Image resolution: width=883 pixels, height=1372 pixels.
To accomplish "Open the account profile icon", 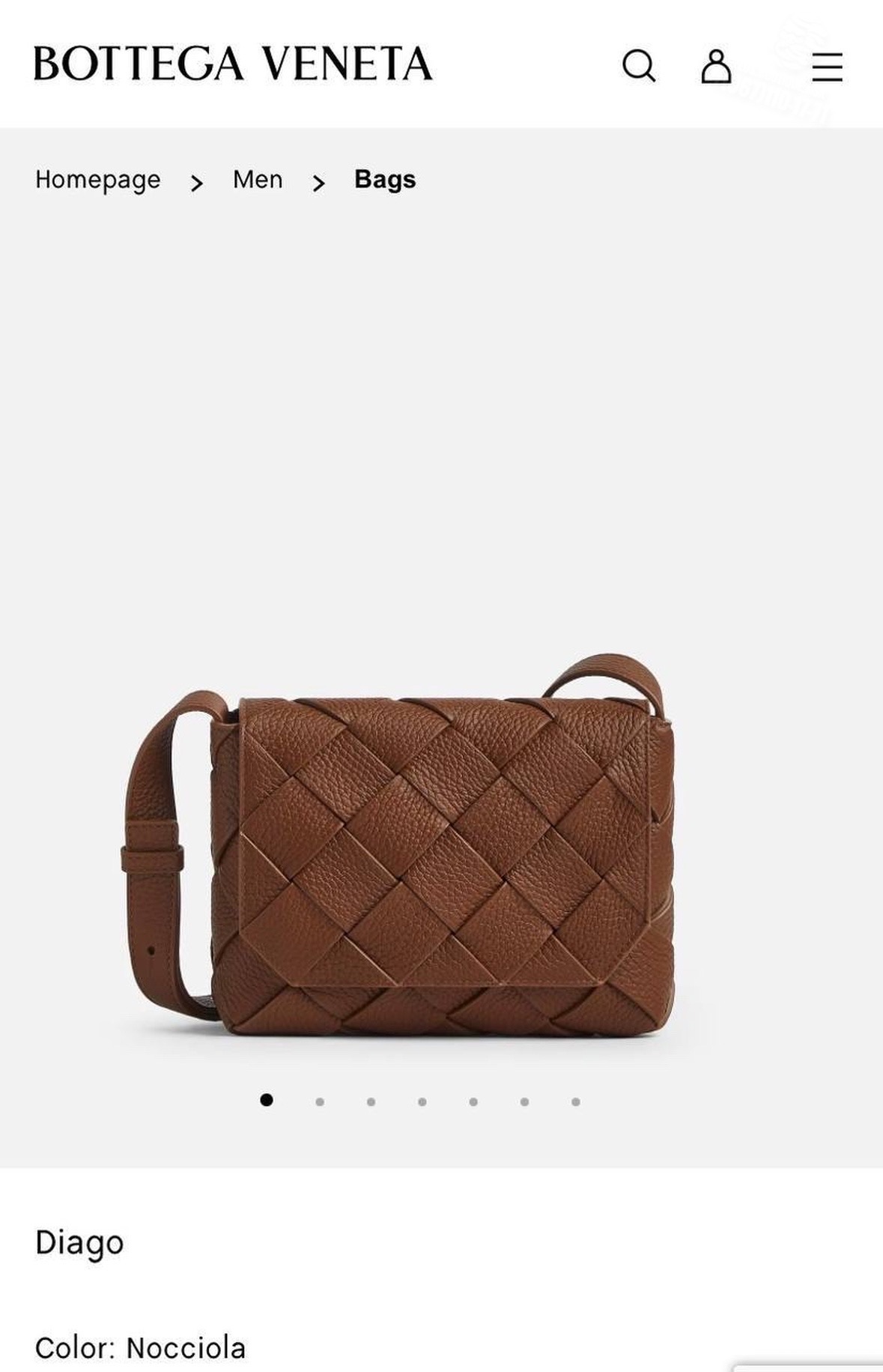I will point(716,66).
